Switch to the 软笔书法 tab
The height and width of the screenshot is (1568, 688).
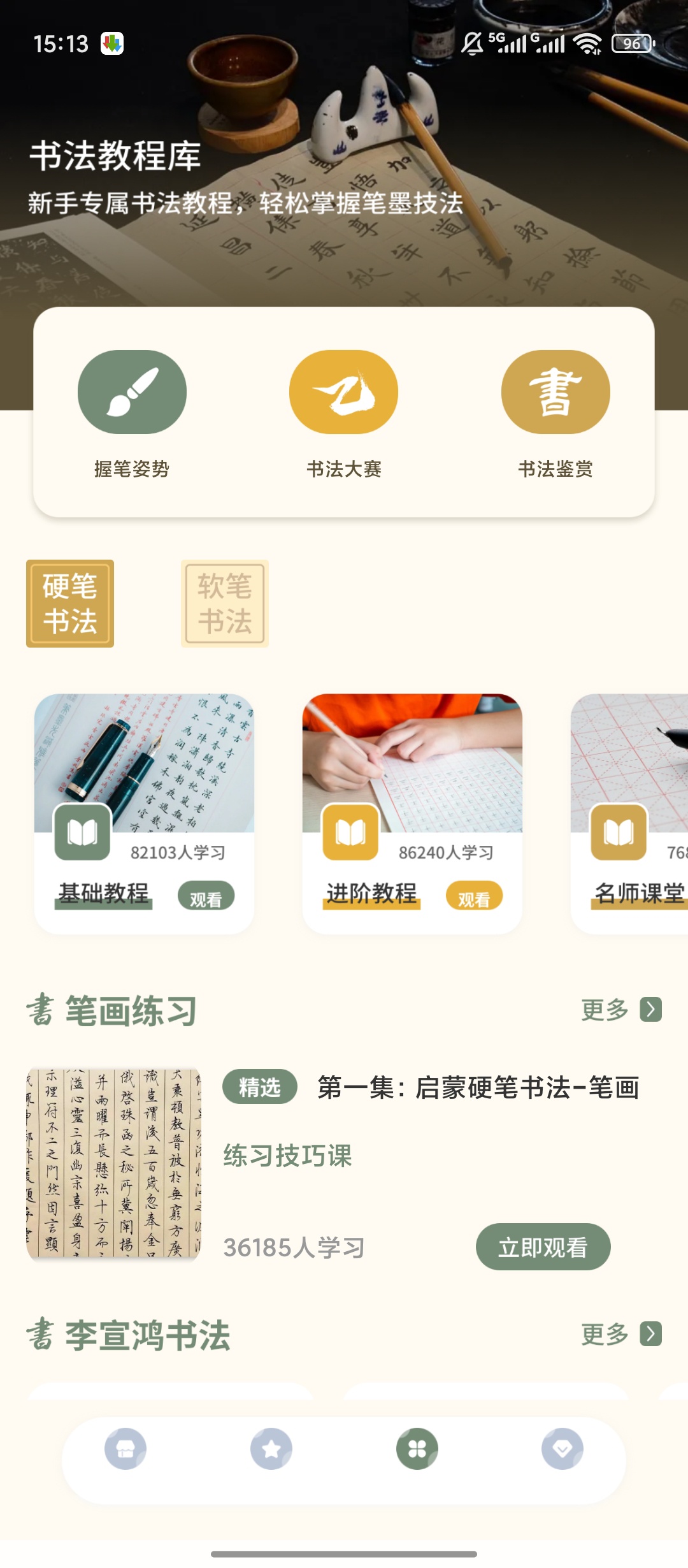click(x=225, y=604)
